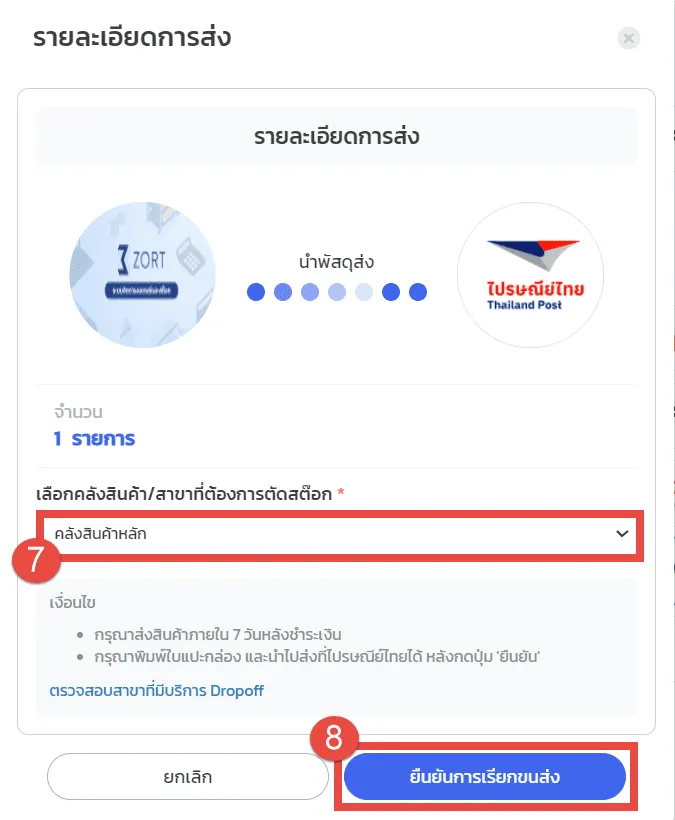
Task: Open the คลังสินค้าหลัก warehouse dropdown
Action: coord(340,534)
